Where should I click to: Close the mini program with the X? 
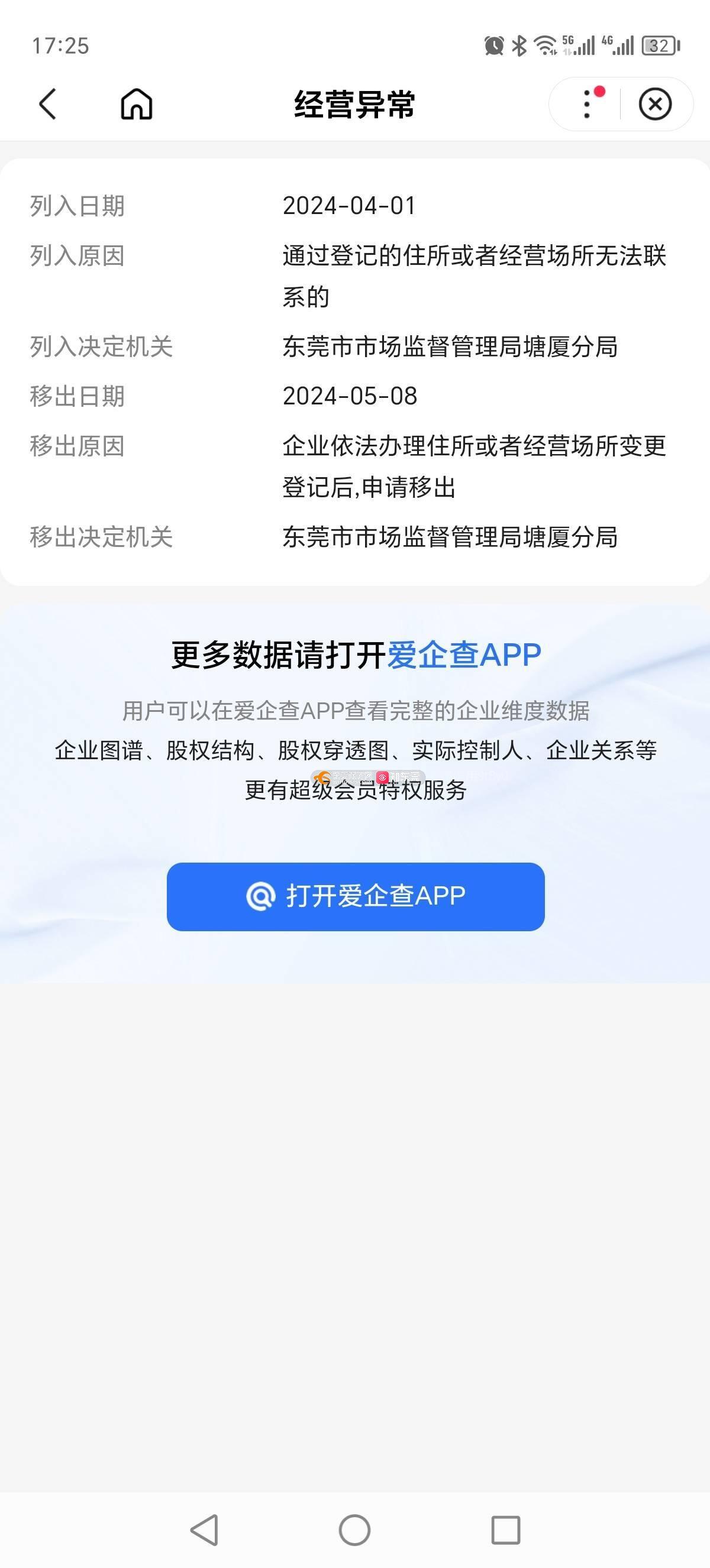[x=654, y=104]
